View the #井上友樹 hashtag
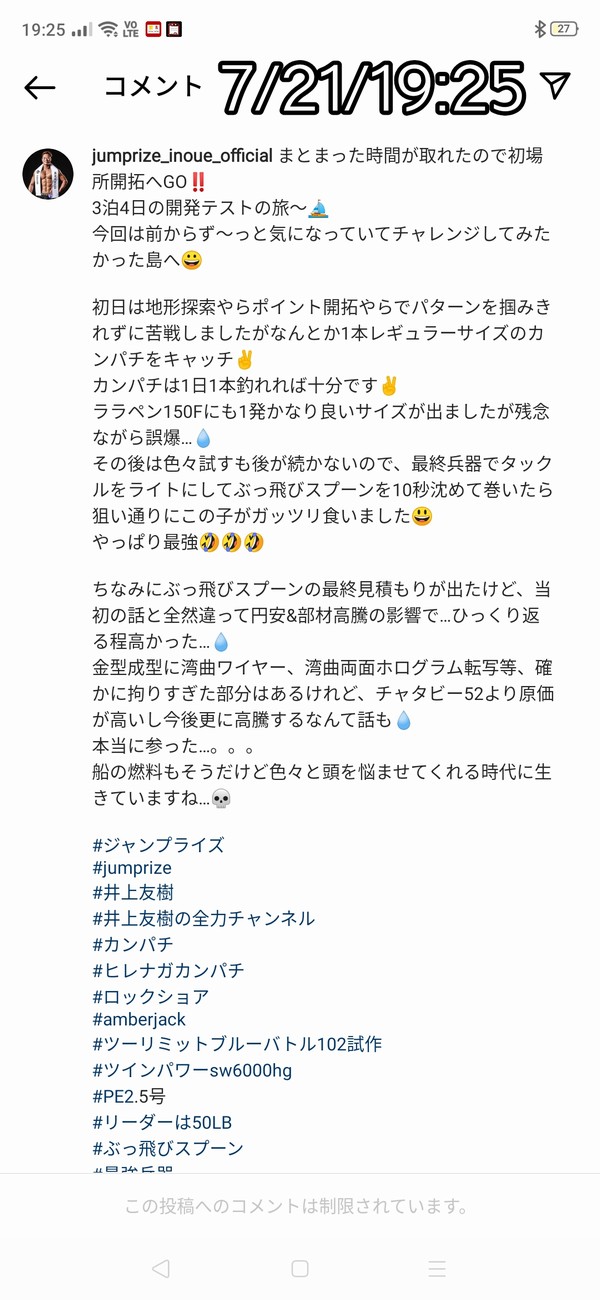600x1300 pixels. point(133,893)
